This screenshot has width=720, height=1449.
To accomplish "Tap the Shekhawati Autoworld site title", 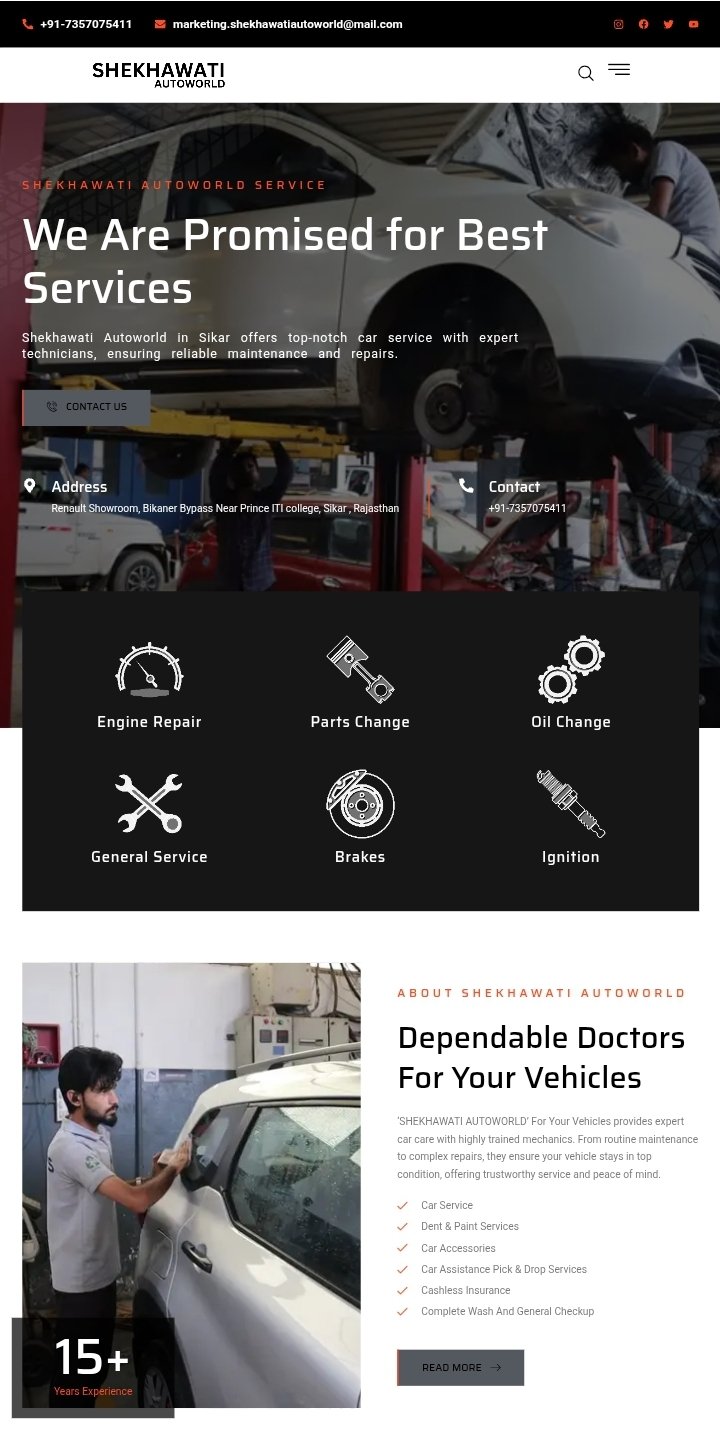I will tap(158, 75).
